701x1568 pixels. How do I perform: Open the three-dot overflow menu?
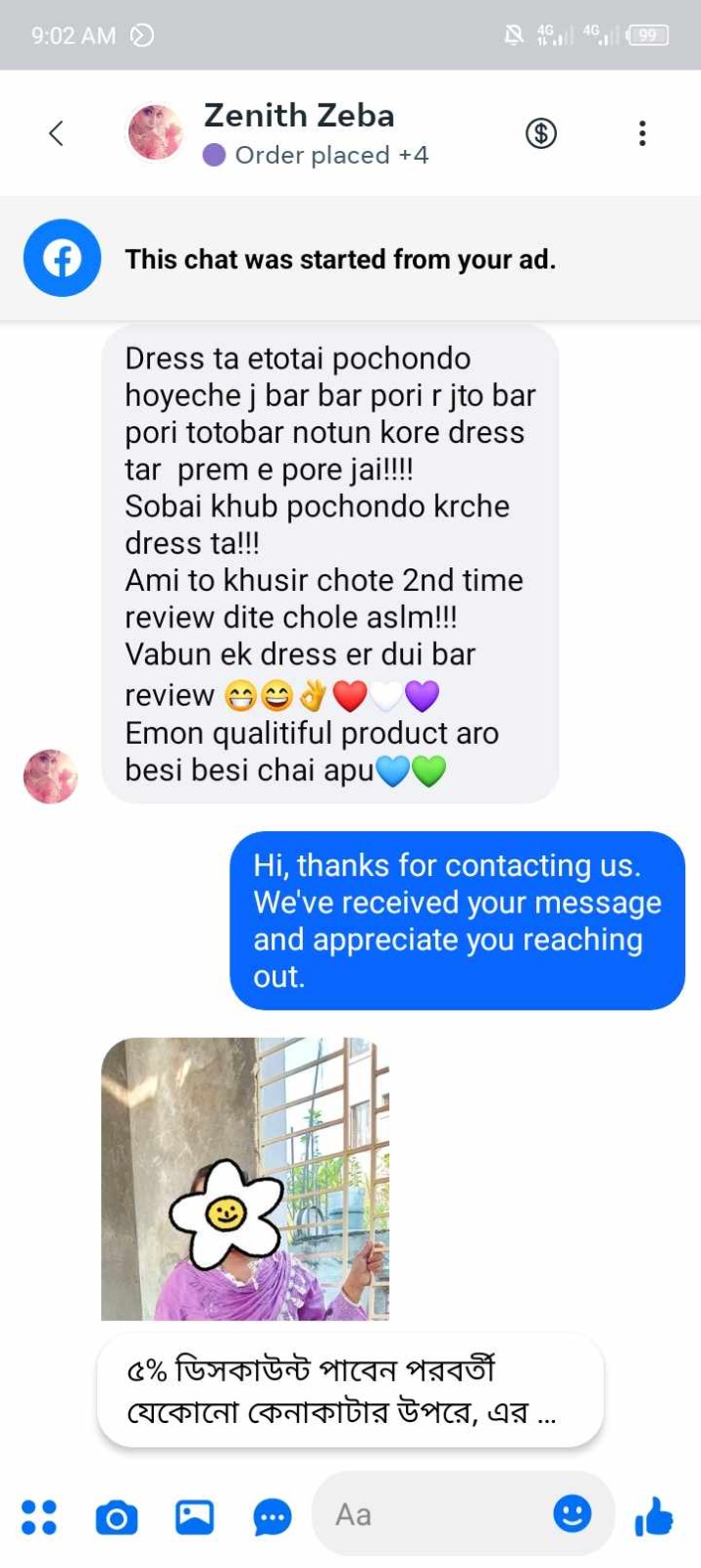click(x=642, y=133)
